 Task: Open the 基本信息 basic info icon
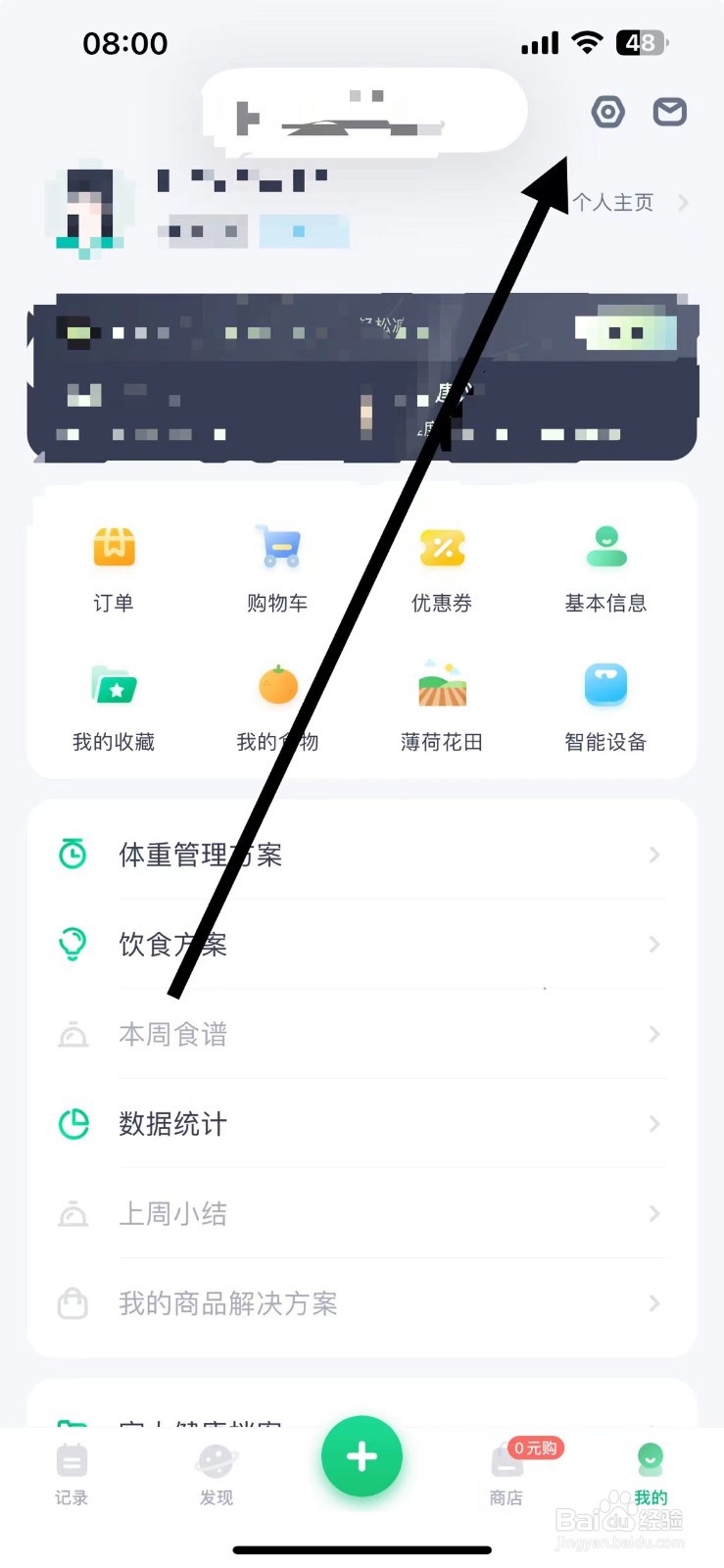coord(606,563)
